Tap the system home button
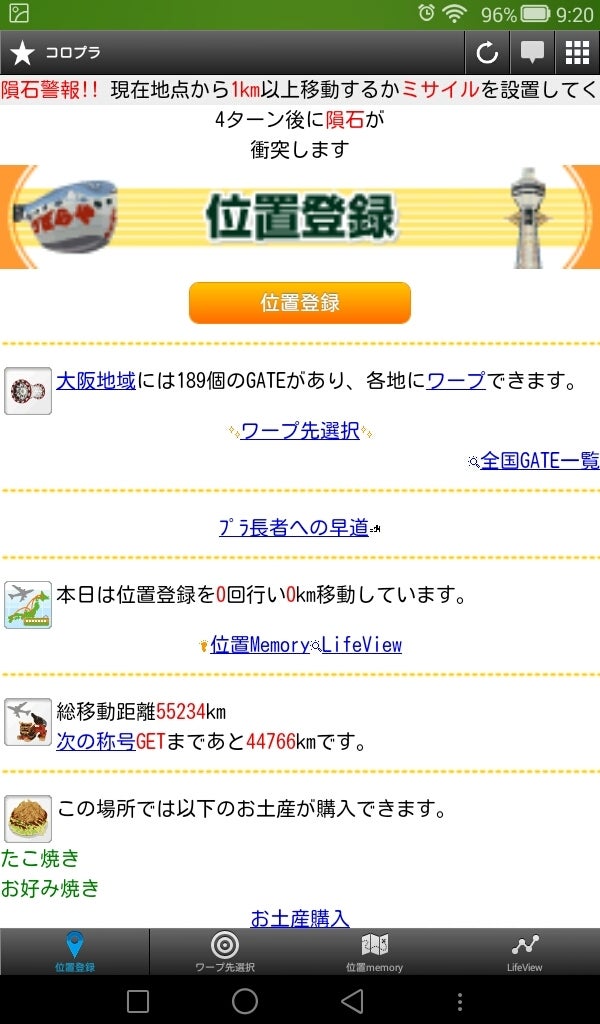Screen dimensions: 600x1024 click(x=245, y=1001)
